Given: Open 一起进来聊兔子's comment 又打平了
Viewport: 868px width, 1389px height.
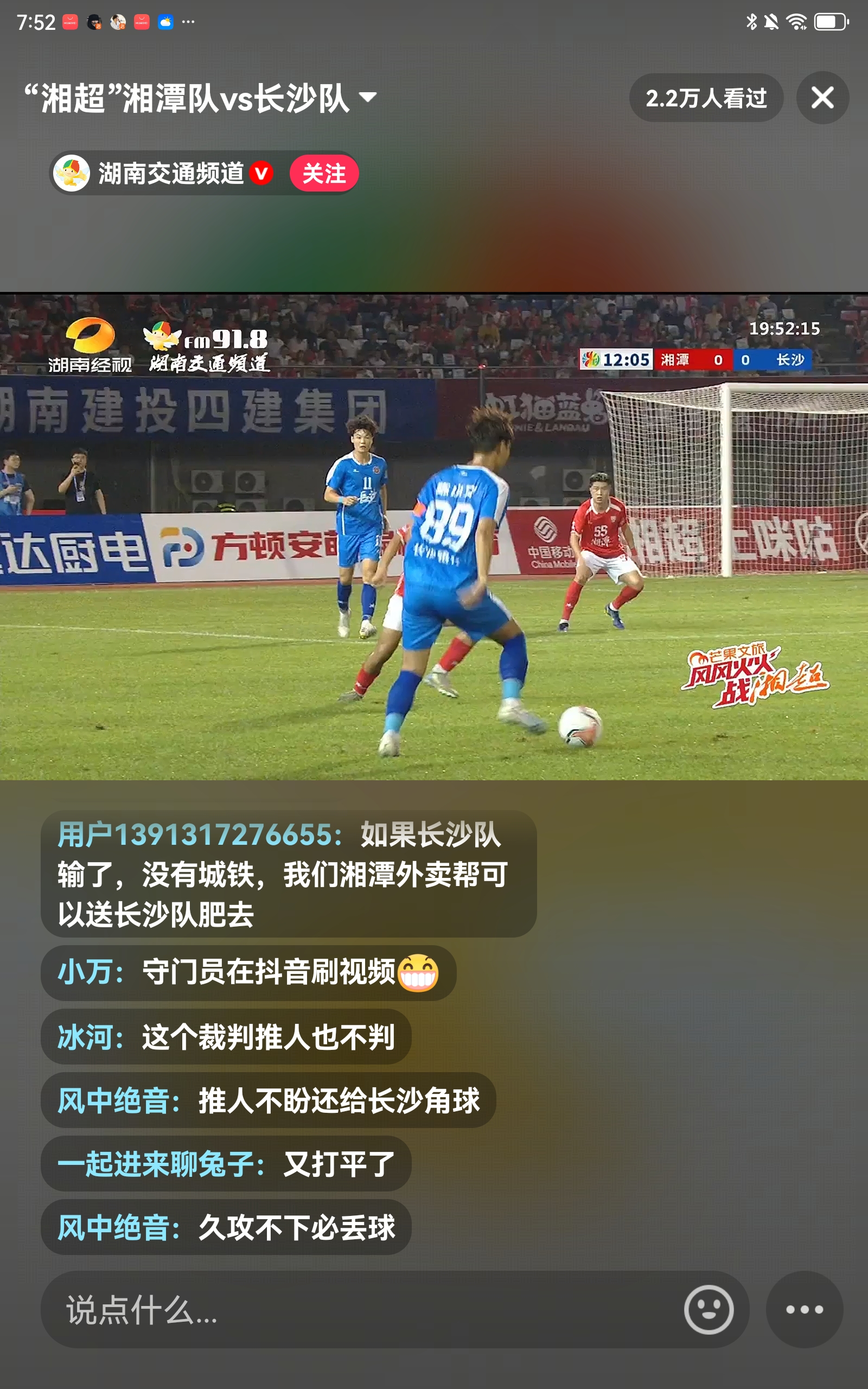Looking at the screenshot, I should (x=226, y=1164).
